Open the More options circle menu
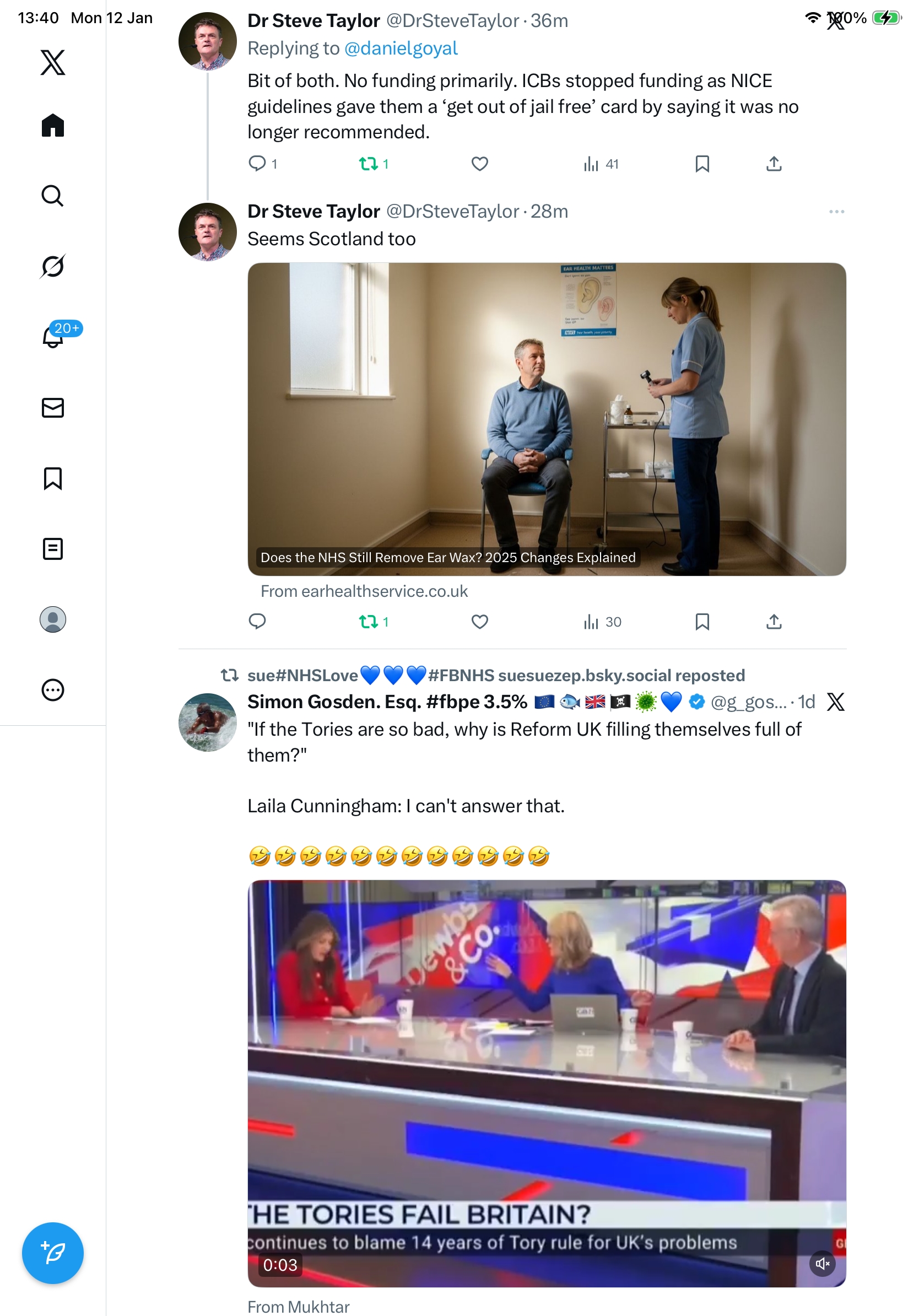919x1316 pixels. pyautogui.click(x=53, y=690)
